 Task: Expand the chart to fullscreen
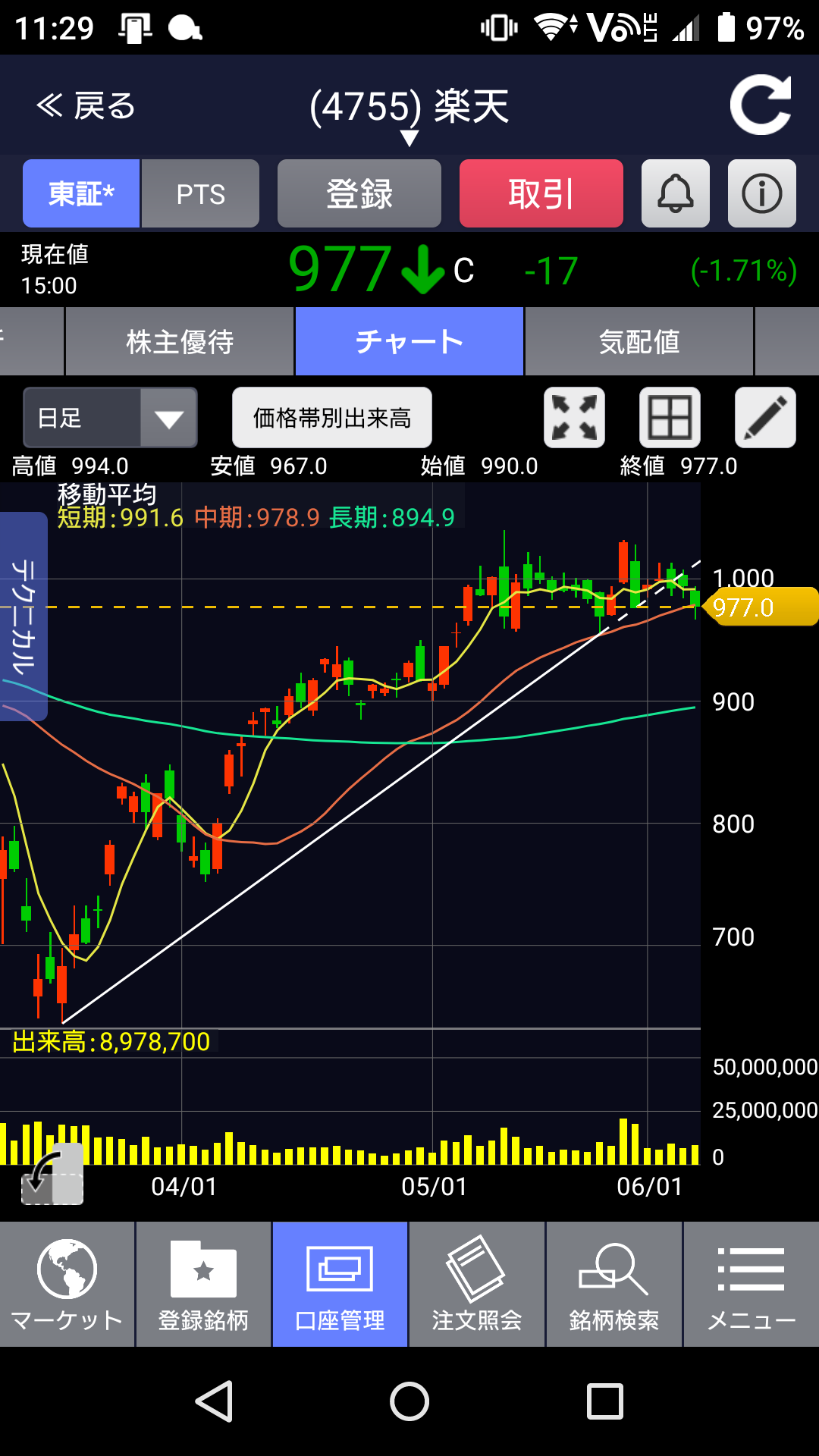coord(574,418)
